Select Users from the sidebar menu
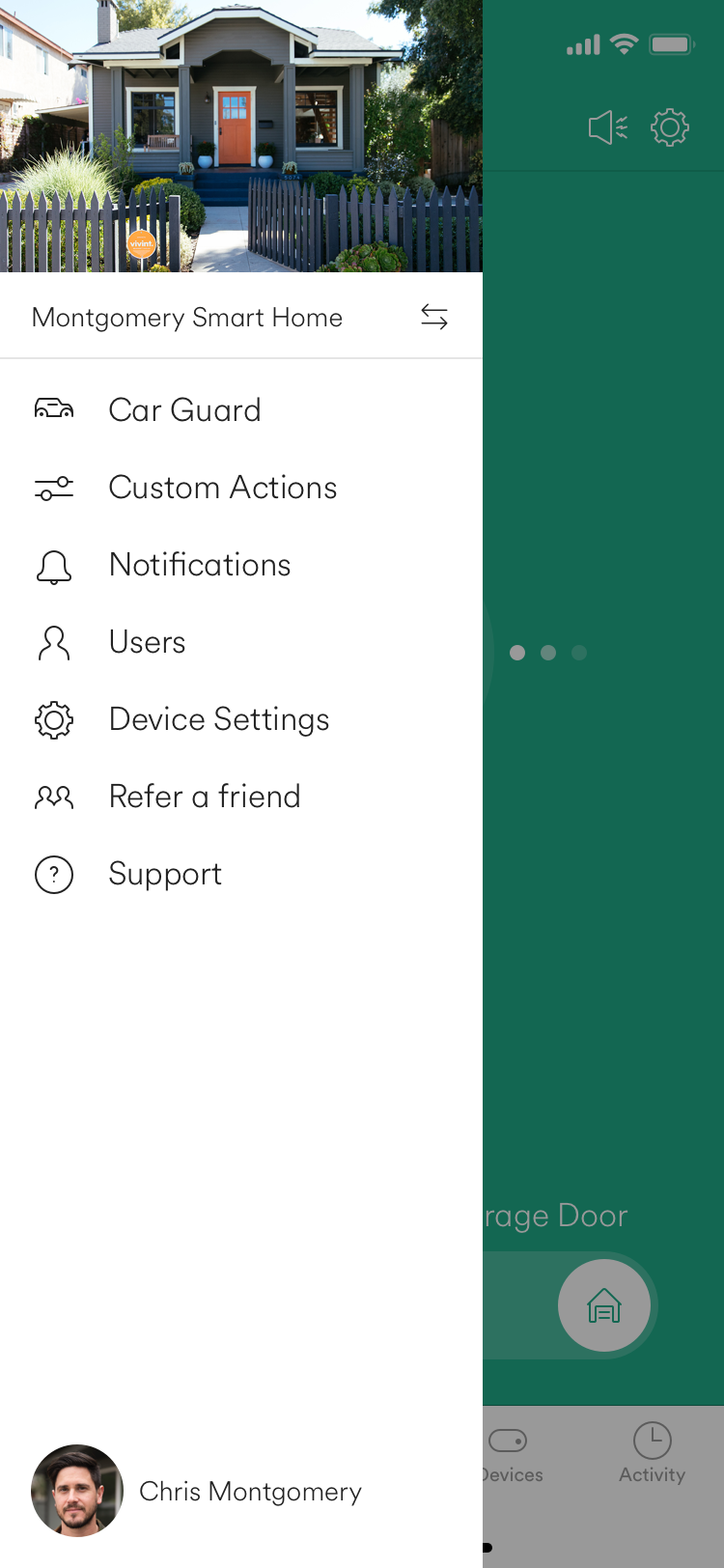724x1568 pixels. [147, 642]
